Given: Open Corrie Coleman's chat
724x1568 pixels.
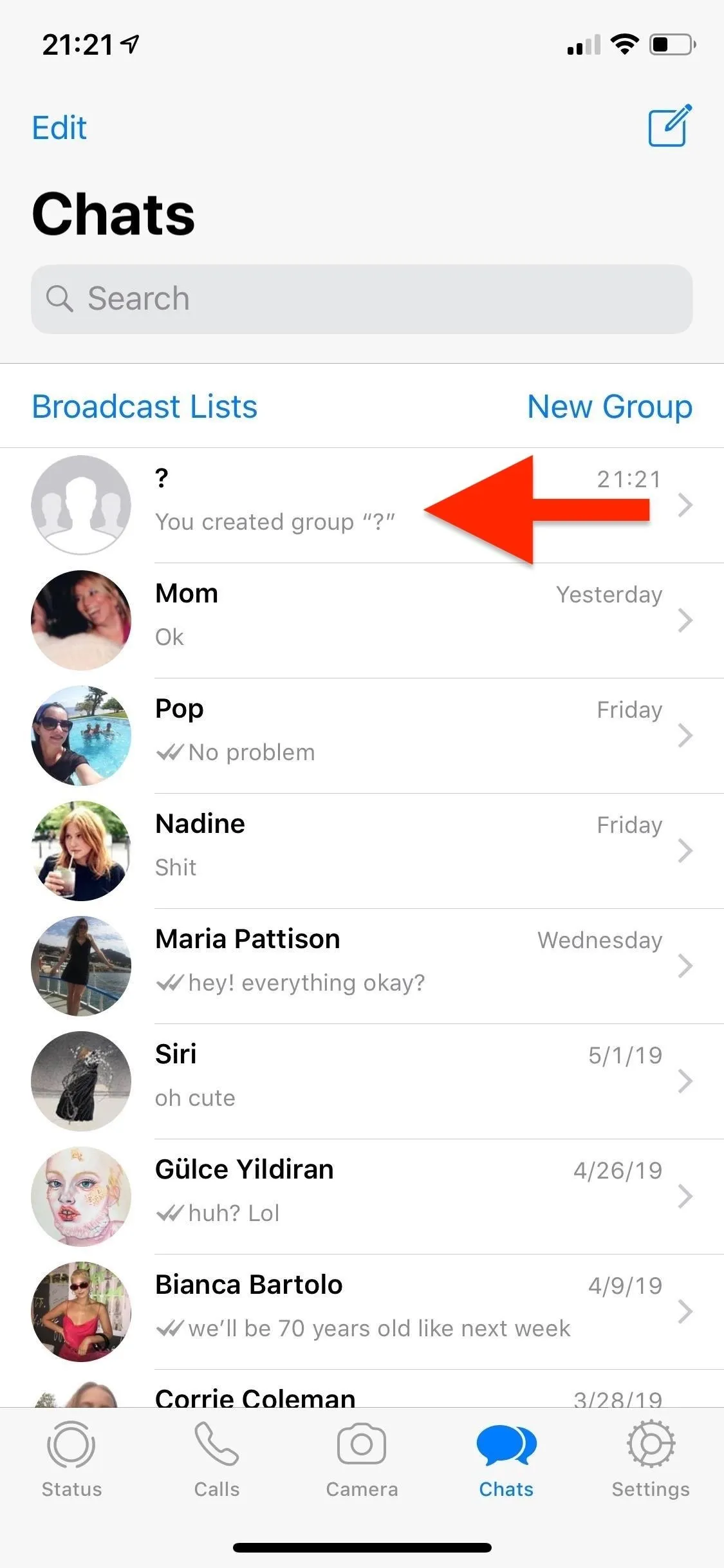Looking at the screenshot, I should 362,1389.
